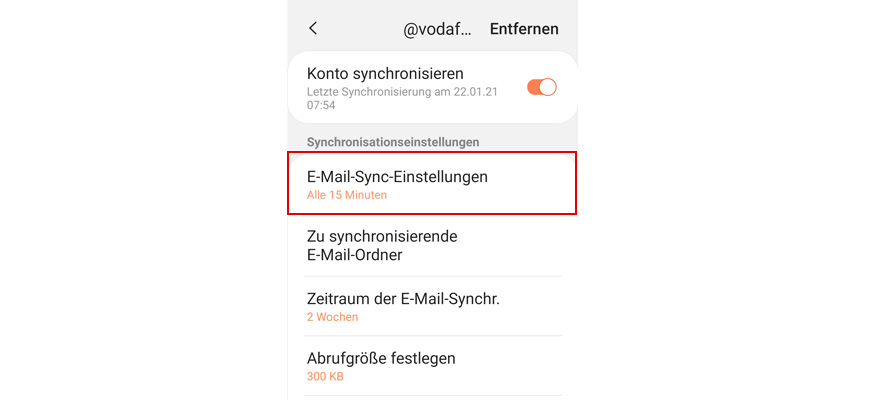Viewport: 879px width, 400px height.
Task: Go back using the top arrow
Action: point(313,29)
